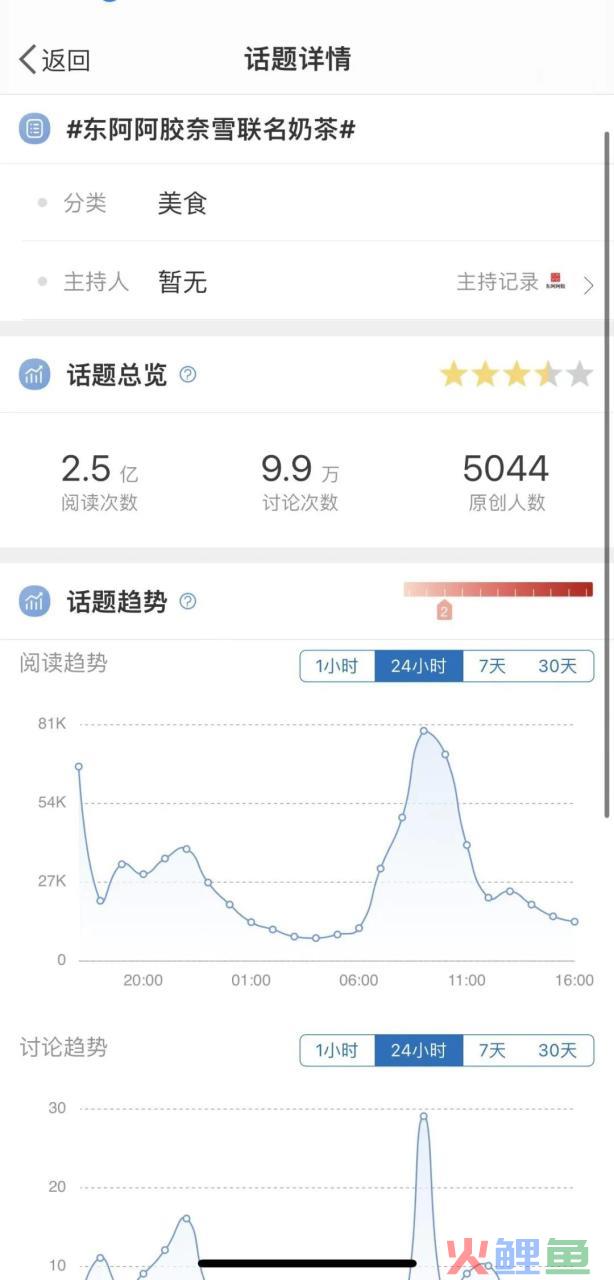Tap the help icon next to 话题趋势
Screen dimensions: 614x1280
coord(188,601)
